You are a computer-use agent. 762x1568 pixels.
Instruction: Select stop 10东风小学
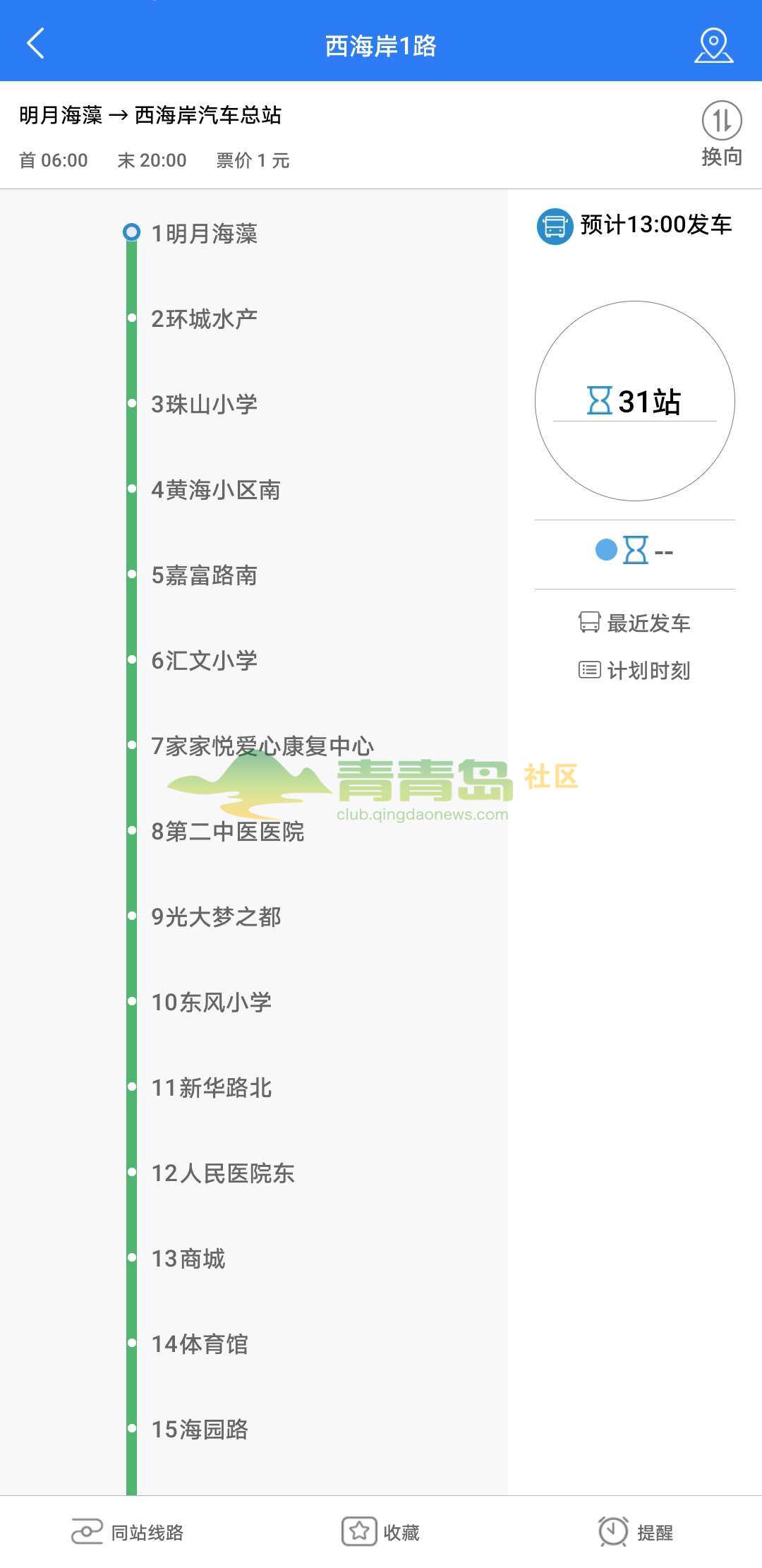[x=212, y=1003]
